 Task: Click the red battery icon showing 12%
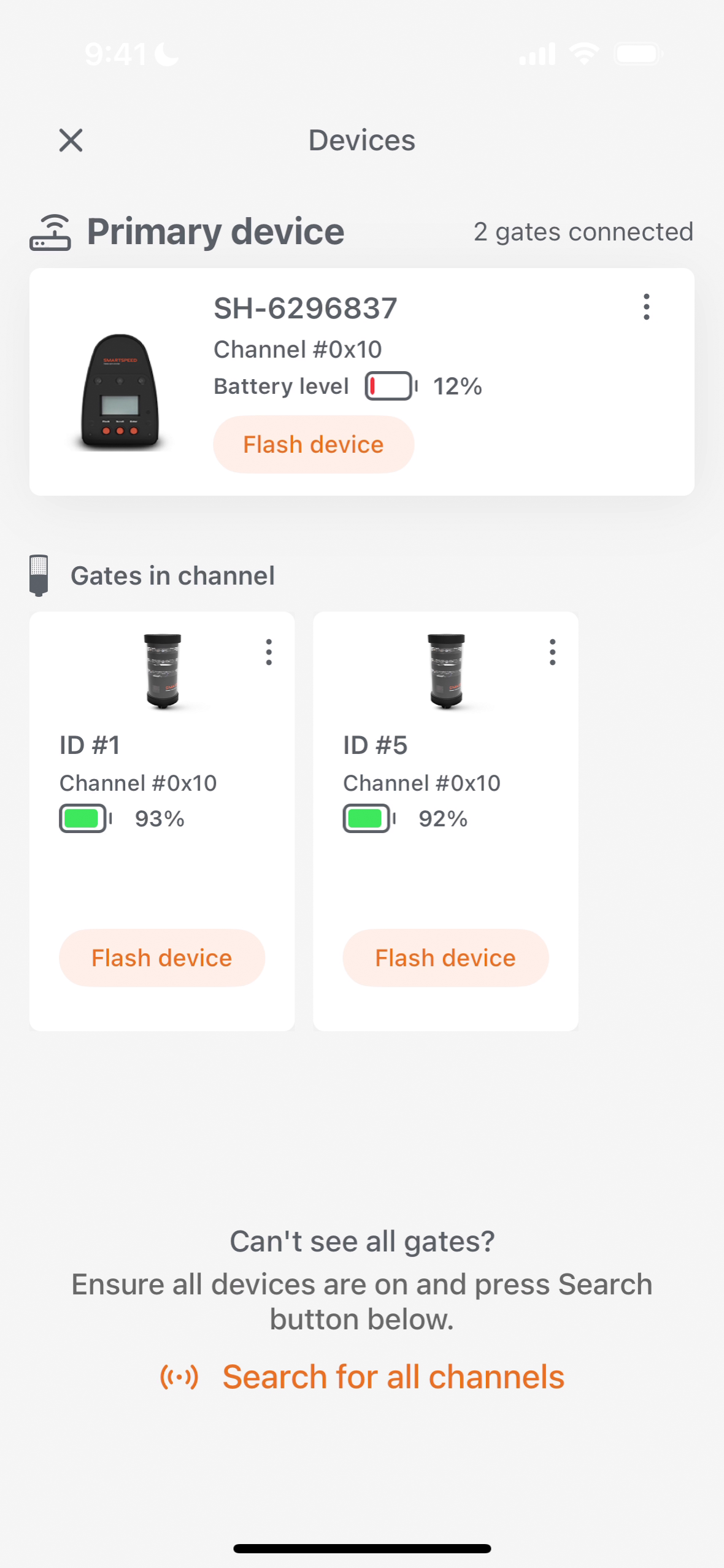[x=389, y=386]
